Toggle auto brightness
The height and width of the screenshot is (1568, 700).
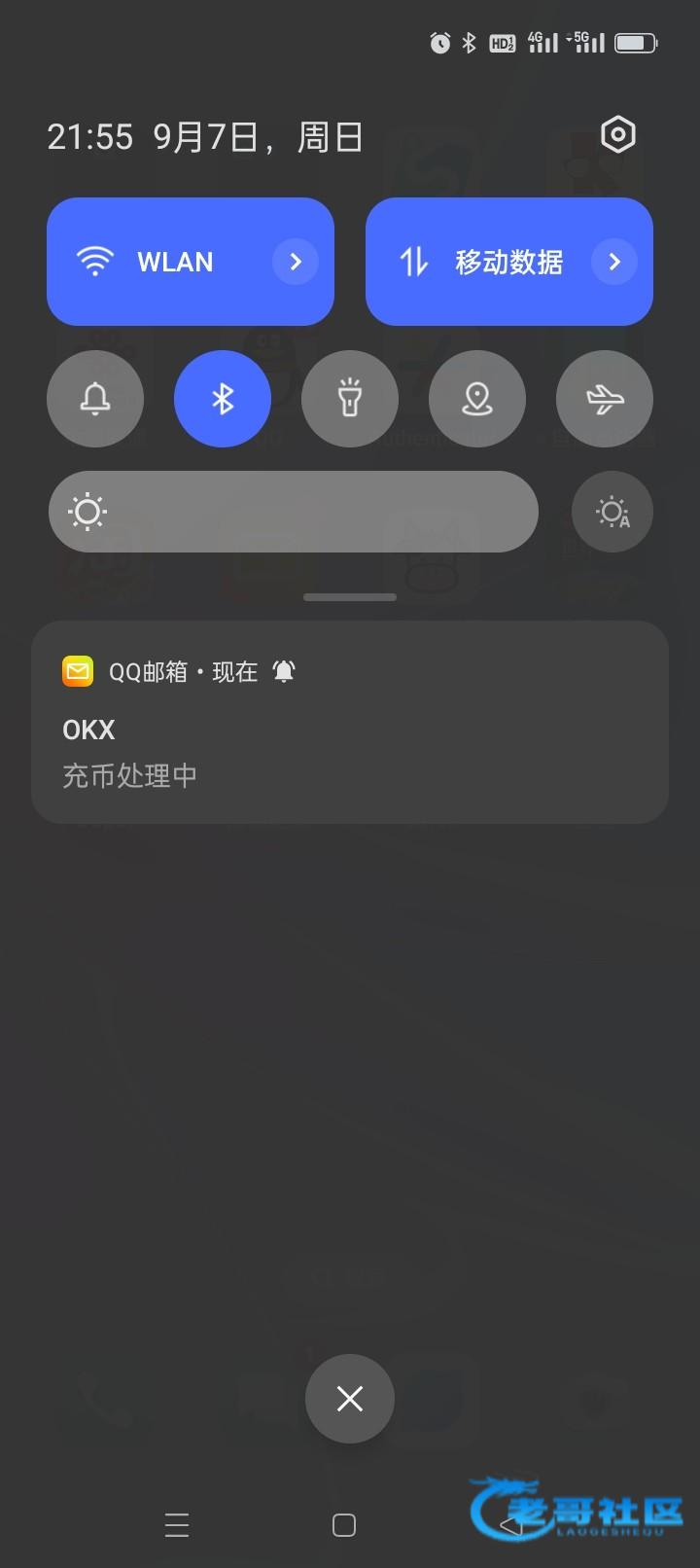[612, 512]
